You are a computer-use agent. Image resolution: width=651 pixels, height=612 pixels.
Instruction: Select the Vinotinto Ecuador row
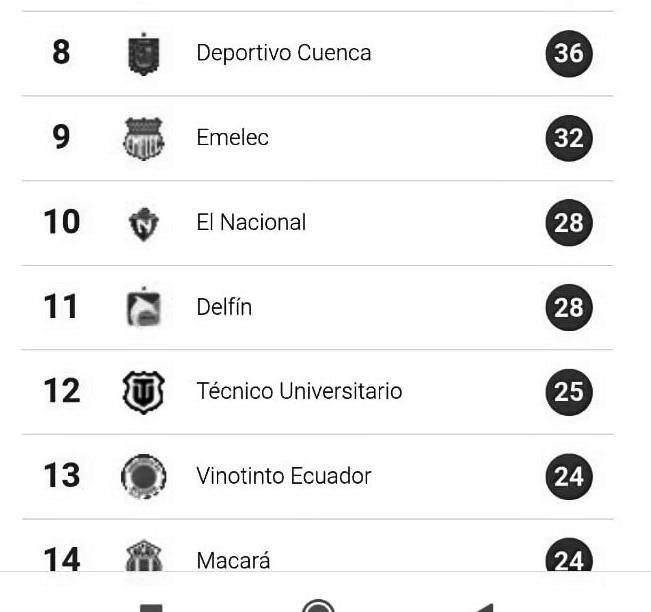pos(283,476)
